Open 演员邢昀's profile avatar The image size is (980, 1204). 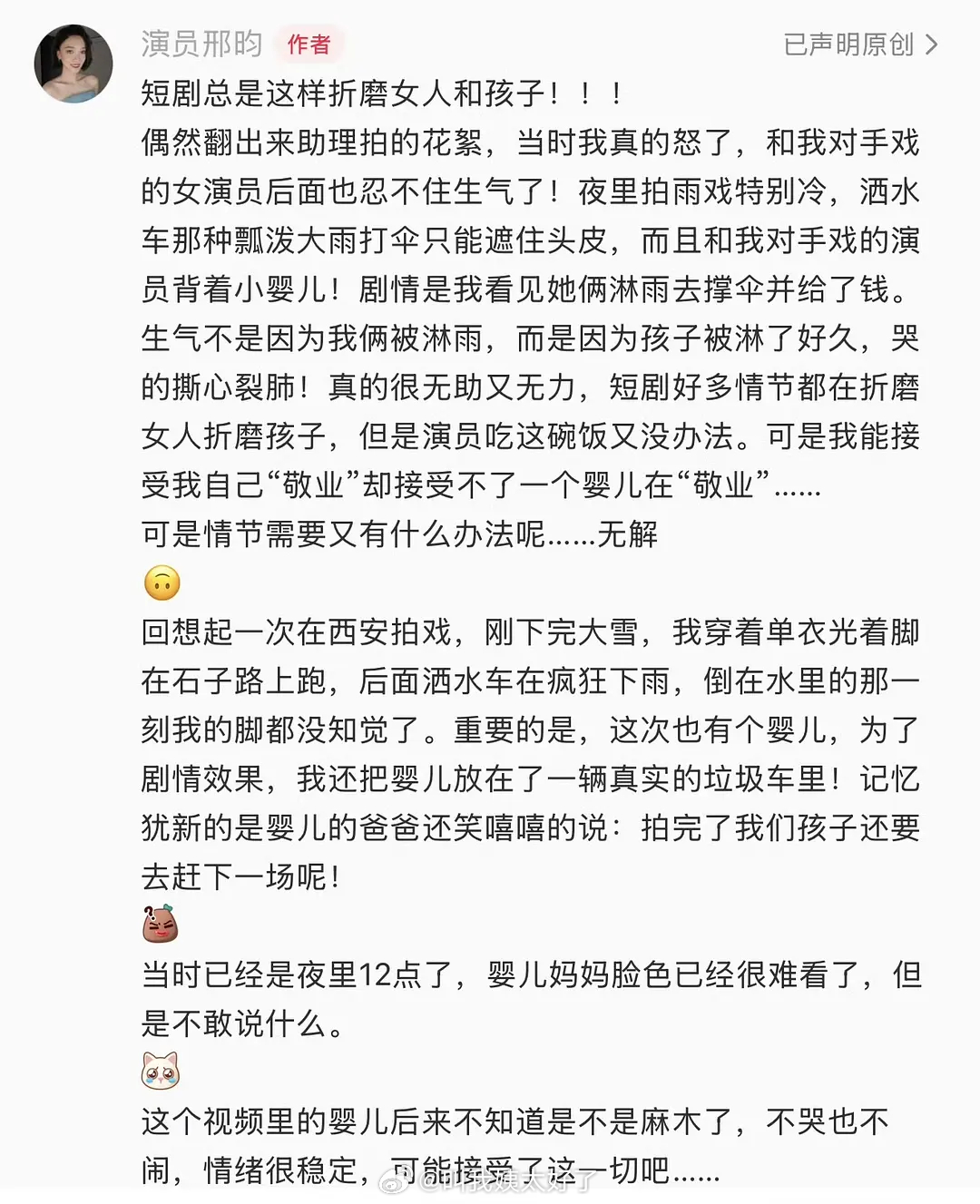coord(73,64)
